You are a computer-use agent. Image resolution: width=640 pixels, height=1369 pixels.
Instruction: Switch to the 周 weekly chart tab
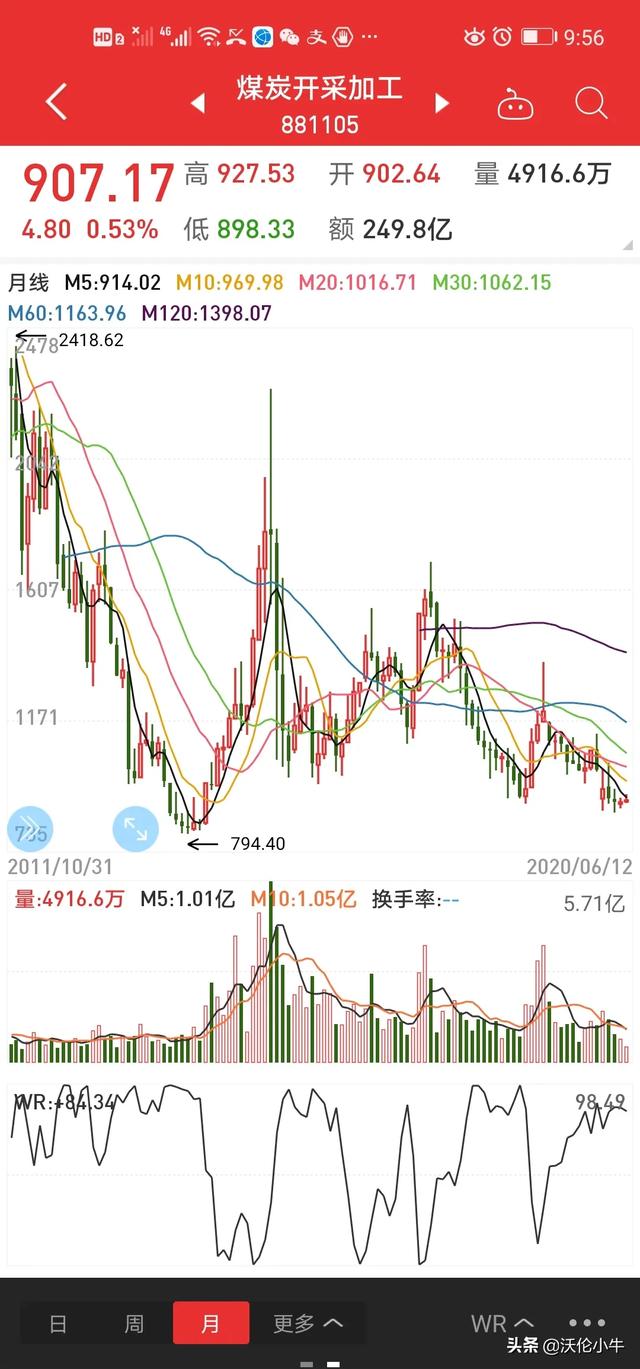134,1324
